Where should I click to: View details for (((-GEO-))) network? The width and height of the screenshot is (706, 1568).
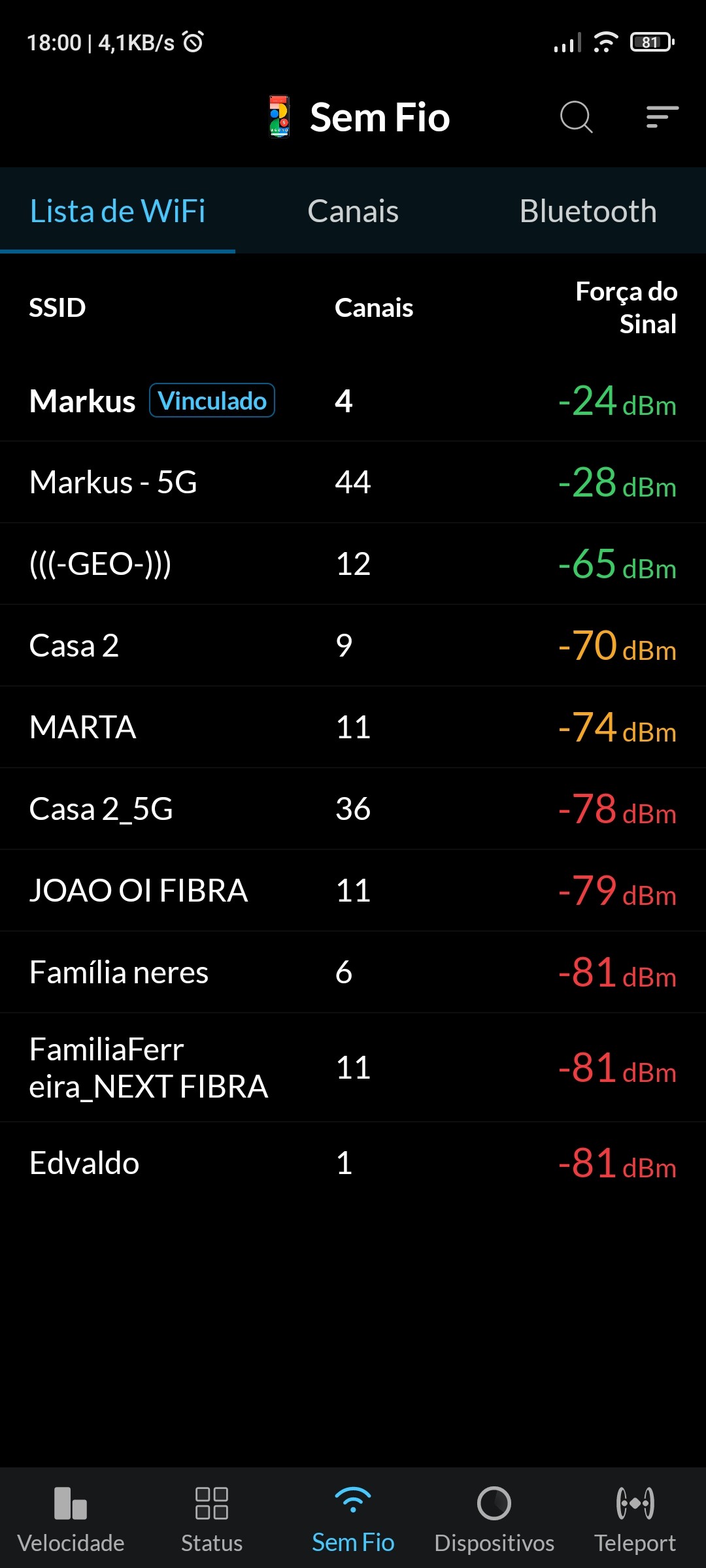pos(353,564)
